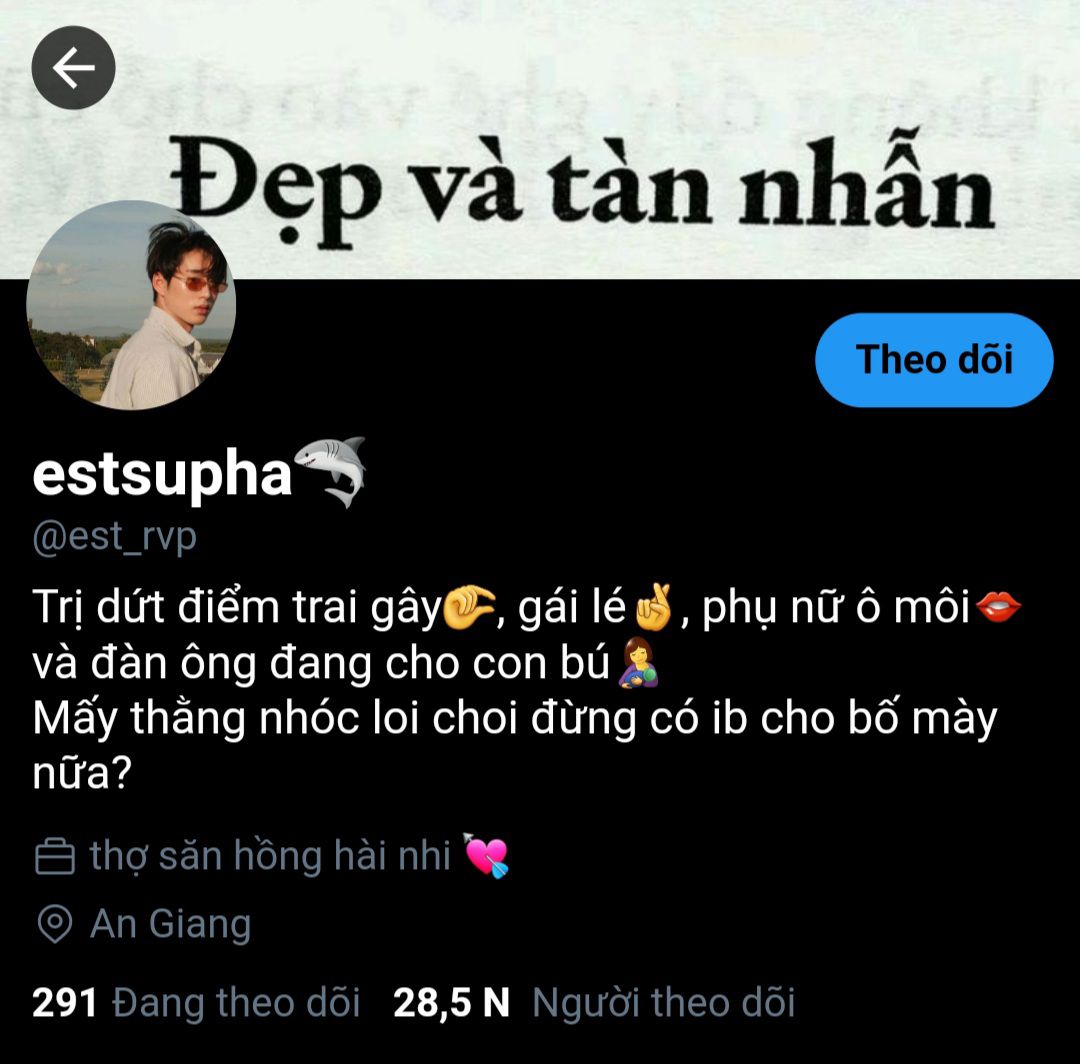View the header banner image
Screen dimensions: 1080x1064
(600, 140)
